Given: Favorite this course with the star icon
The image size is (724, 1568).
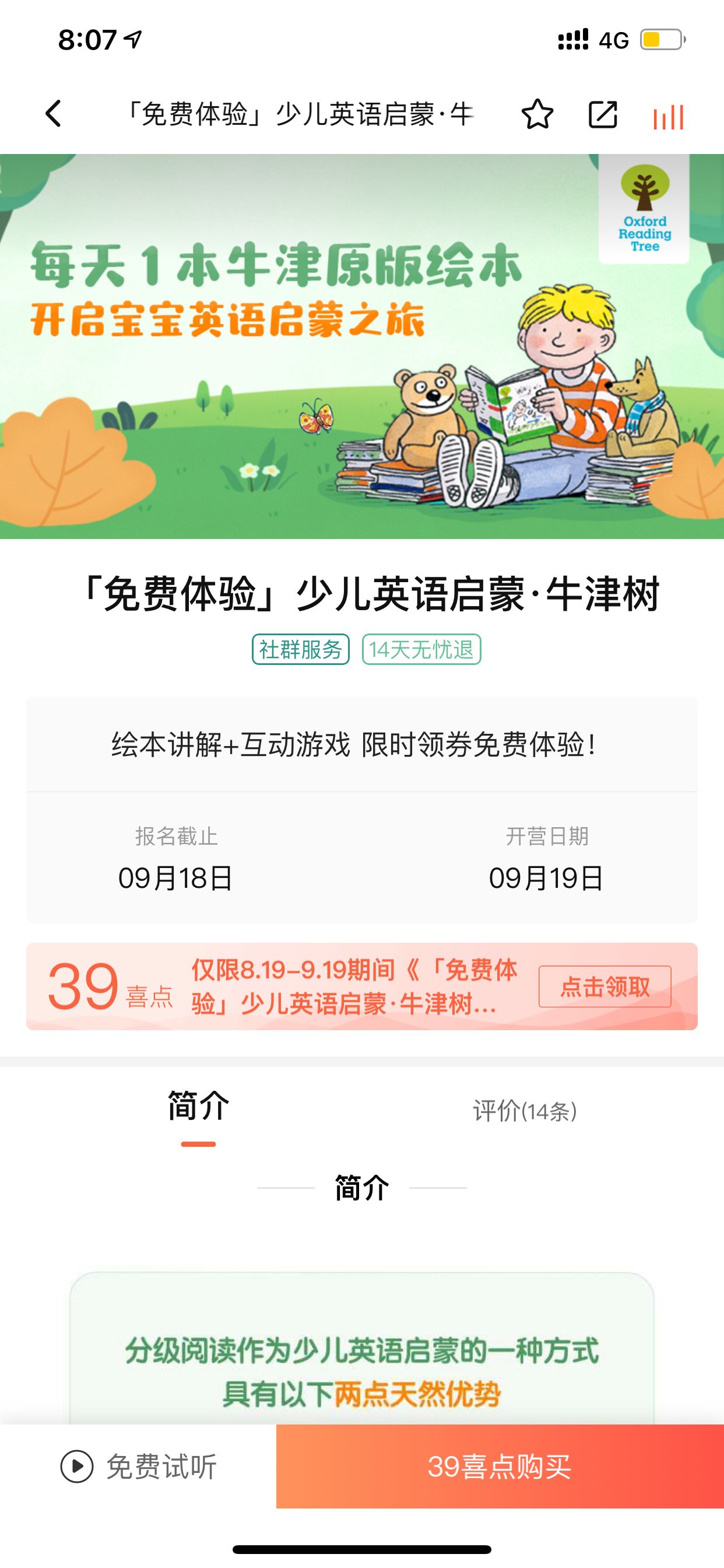Looking at the screenshot, I should pos(537,114).
